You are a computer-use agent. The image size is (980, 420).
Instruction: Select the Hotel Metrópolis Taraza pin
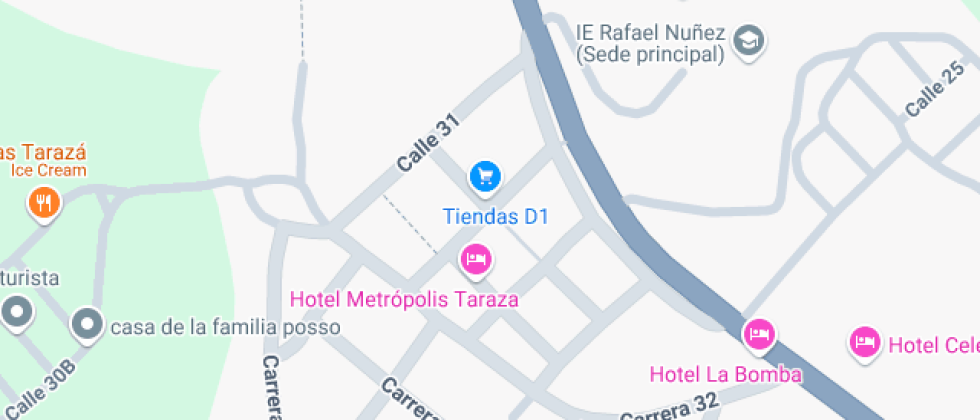pos(476,259)
